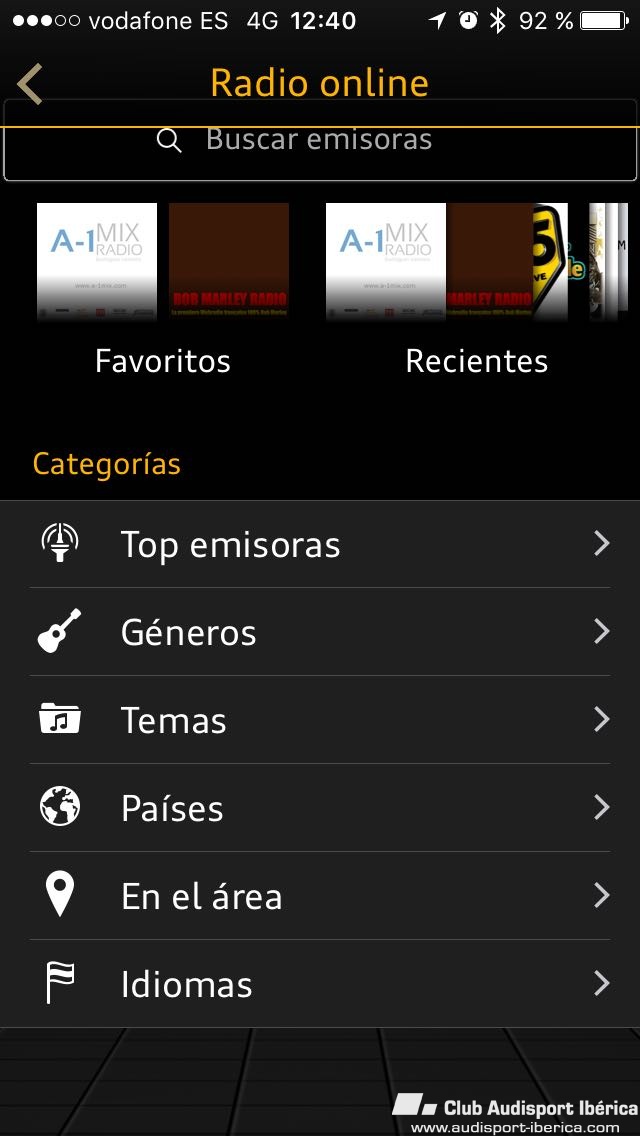Image resolution: width=640 pixels, height=1136 pixels.
Task: Show stations En el área
Action: (320, 896)
